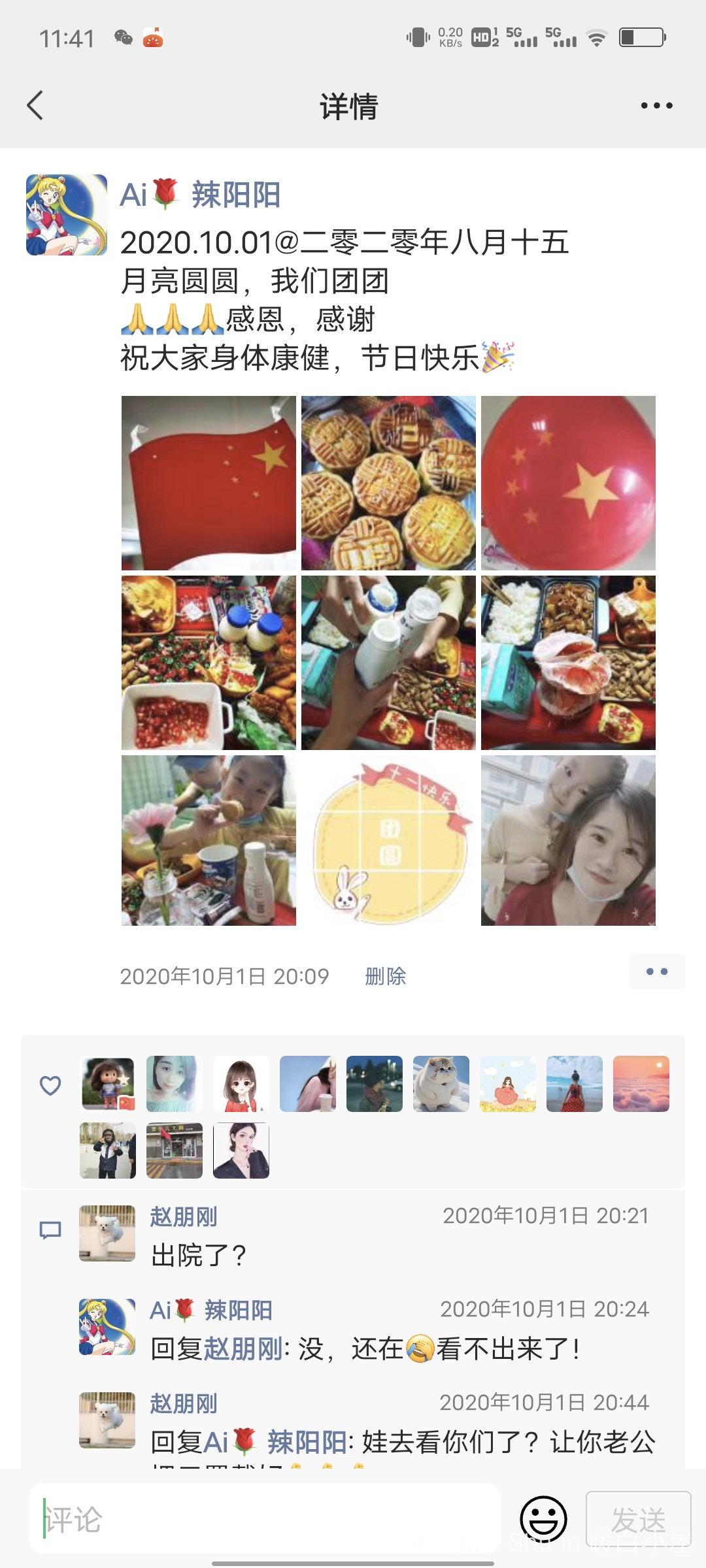Open the selfie photo with face mask
The width and height of the screenshot is (706, 1568).
[x=568, y=840]
